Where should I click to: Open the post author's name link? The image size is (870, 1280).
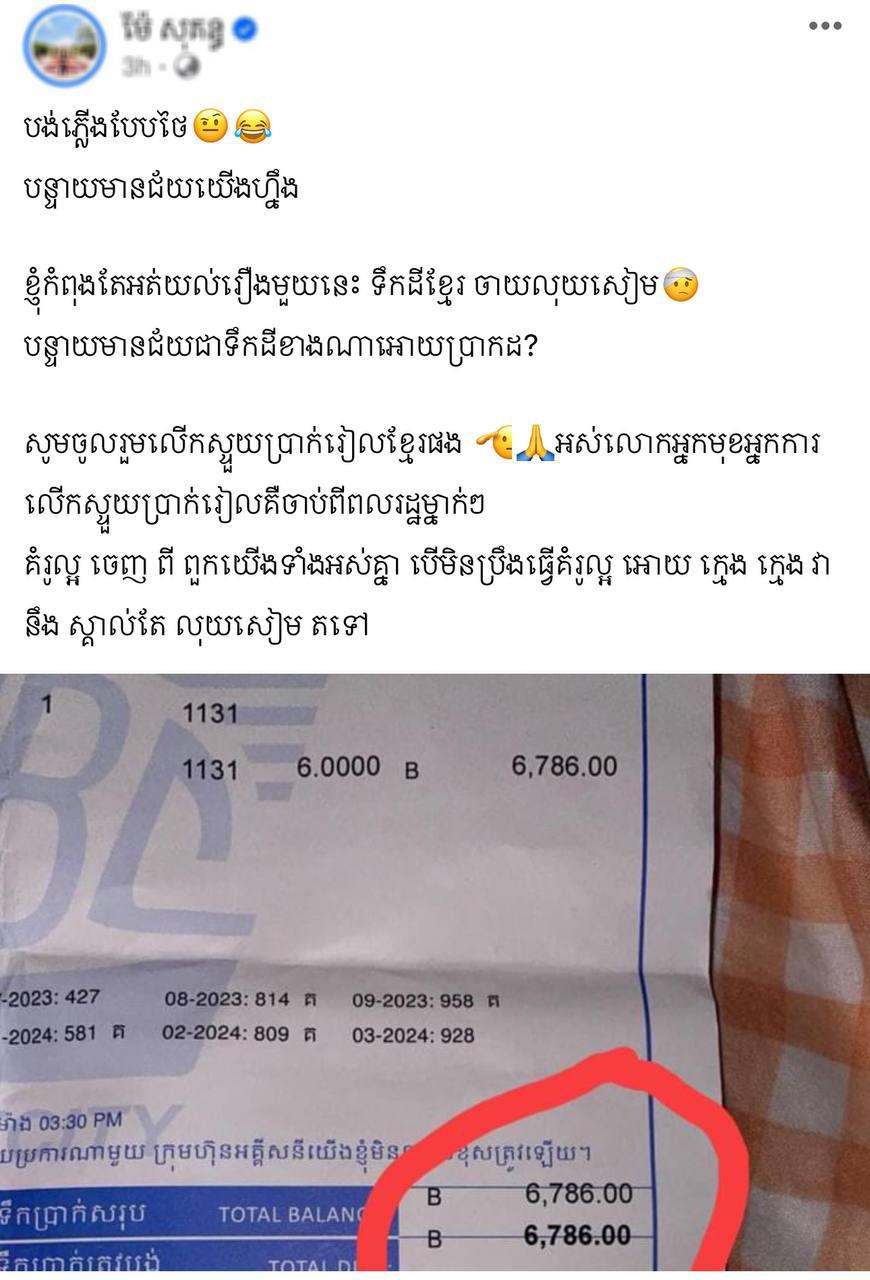174,30
